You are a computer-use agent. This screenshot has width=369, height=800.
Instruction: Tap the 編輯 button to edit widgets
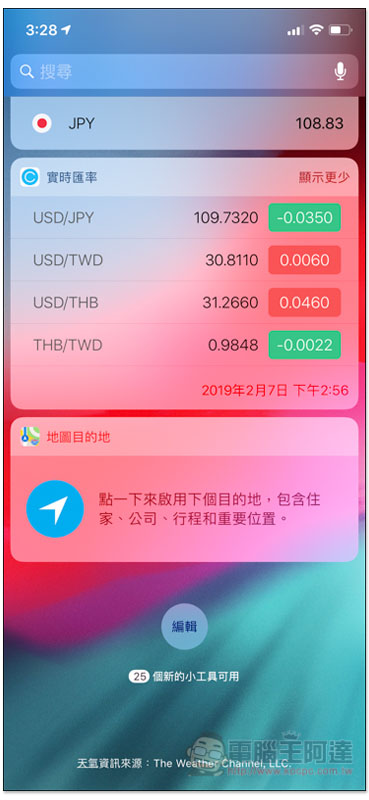coord(184,627)
